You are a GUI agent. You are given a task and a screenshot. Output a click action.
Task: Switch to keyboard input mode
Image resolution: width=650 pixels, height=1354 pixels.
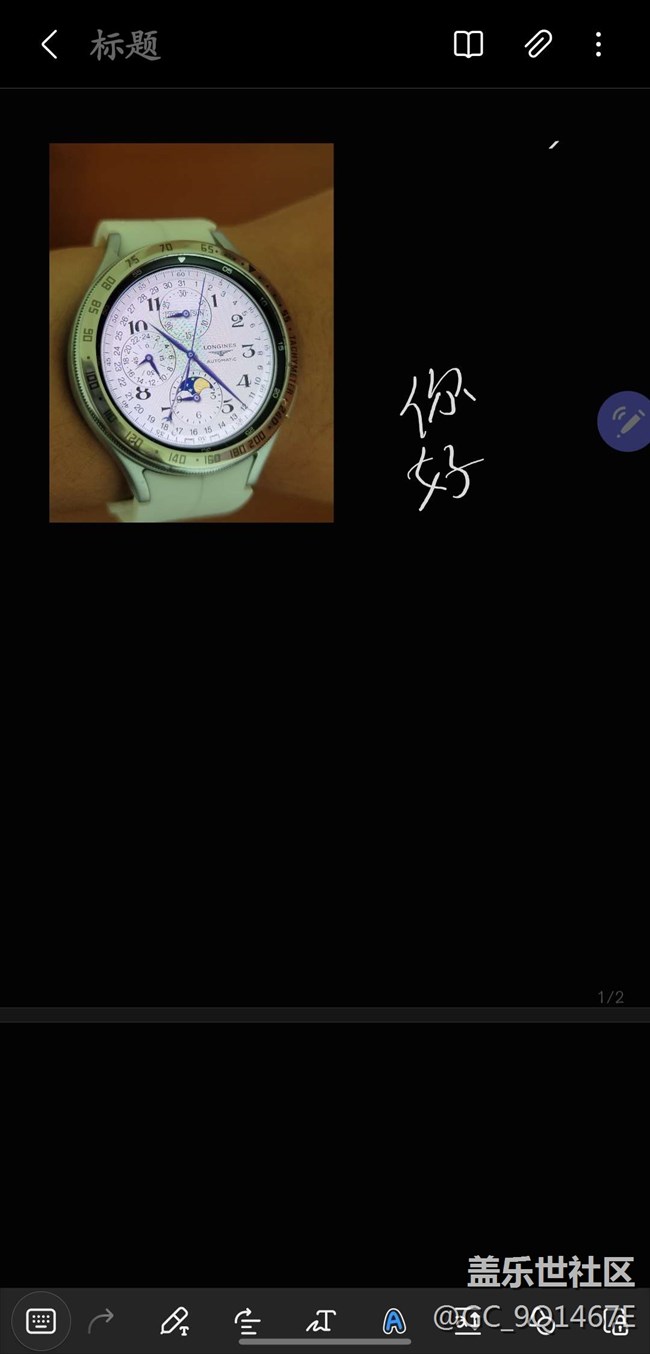pyautogui.click(x=41, y=1321)
